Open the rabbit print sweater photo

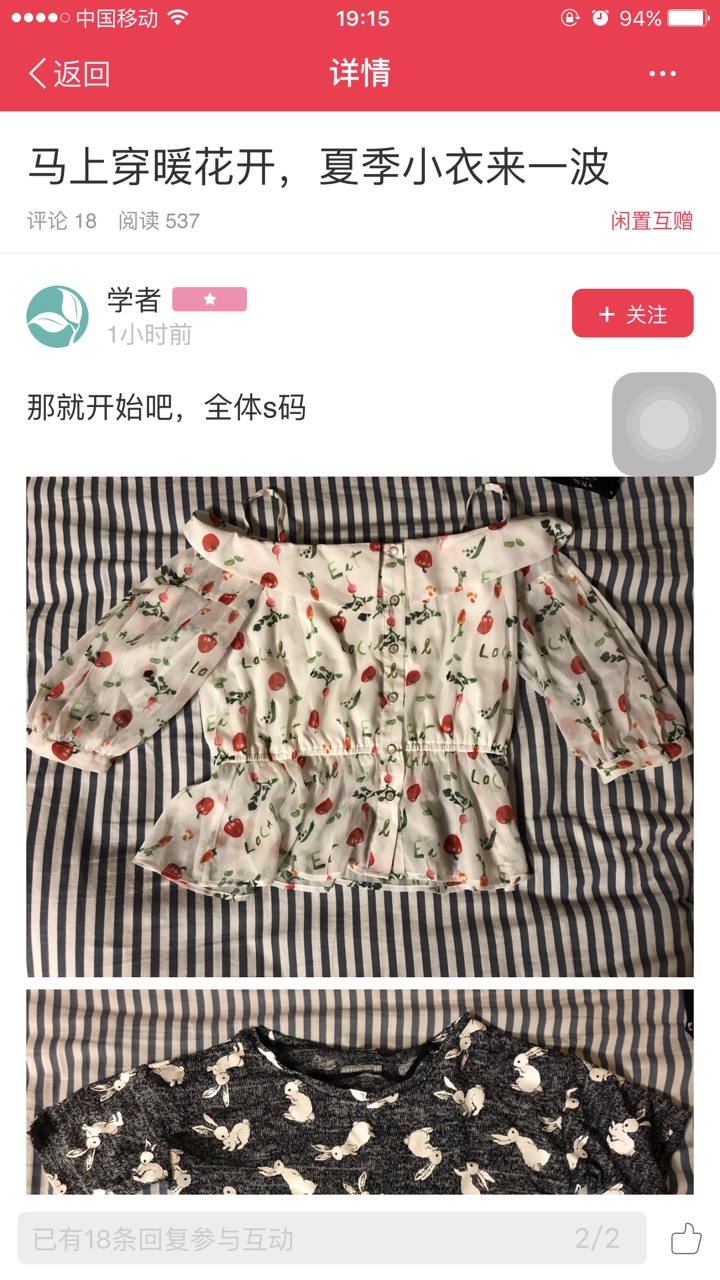pos(360,1092)
